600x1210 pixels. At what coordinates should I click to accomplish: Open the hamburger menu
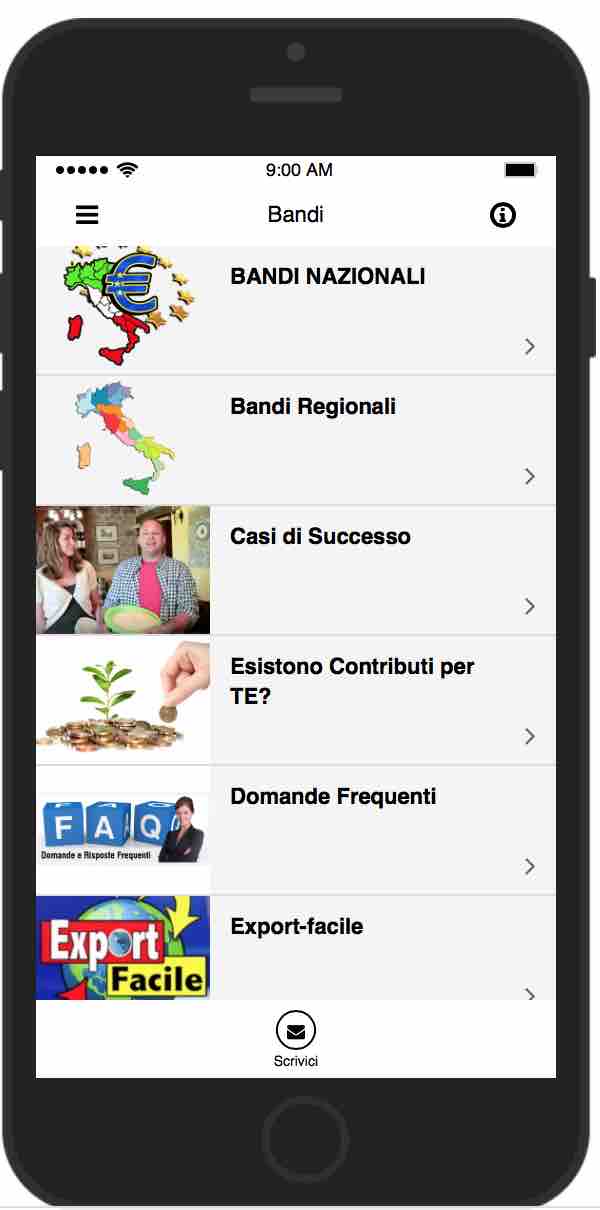[x=87, y=215]
